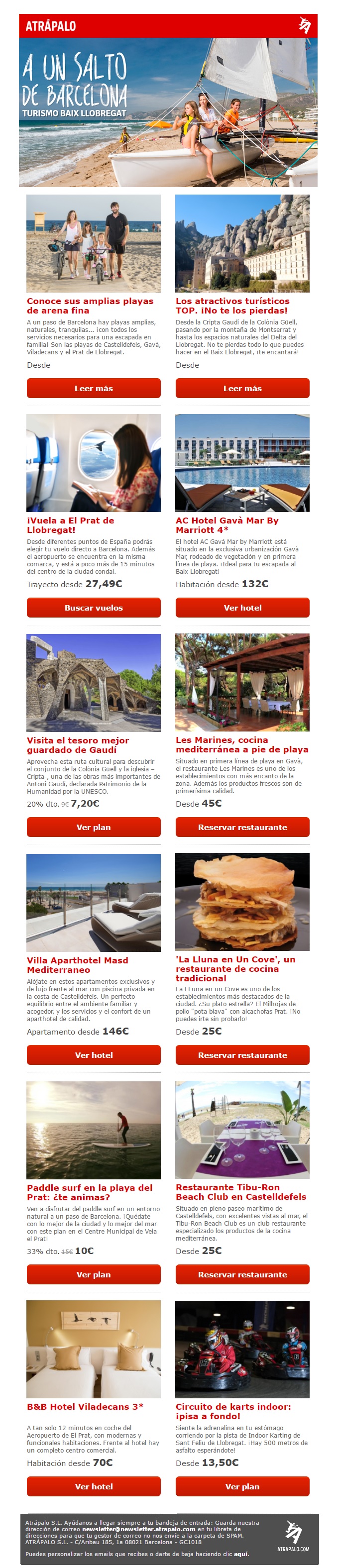Viewport: 338px width, 1568px height.
Task: Open the ¡Vuela a El Prat de Llobregat! title
Action: click(70, 525)
